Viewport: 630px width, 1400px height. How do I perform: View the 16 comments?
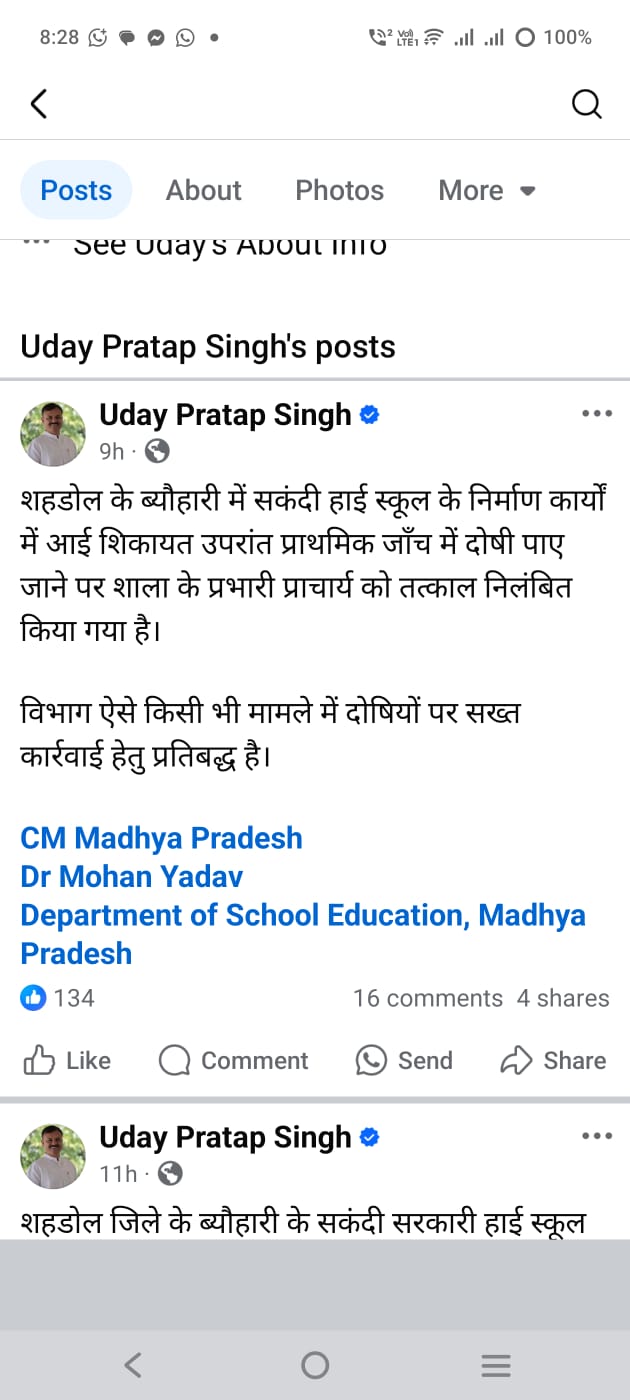tap(427, 998)
